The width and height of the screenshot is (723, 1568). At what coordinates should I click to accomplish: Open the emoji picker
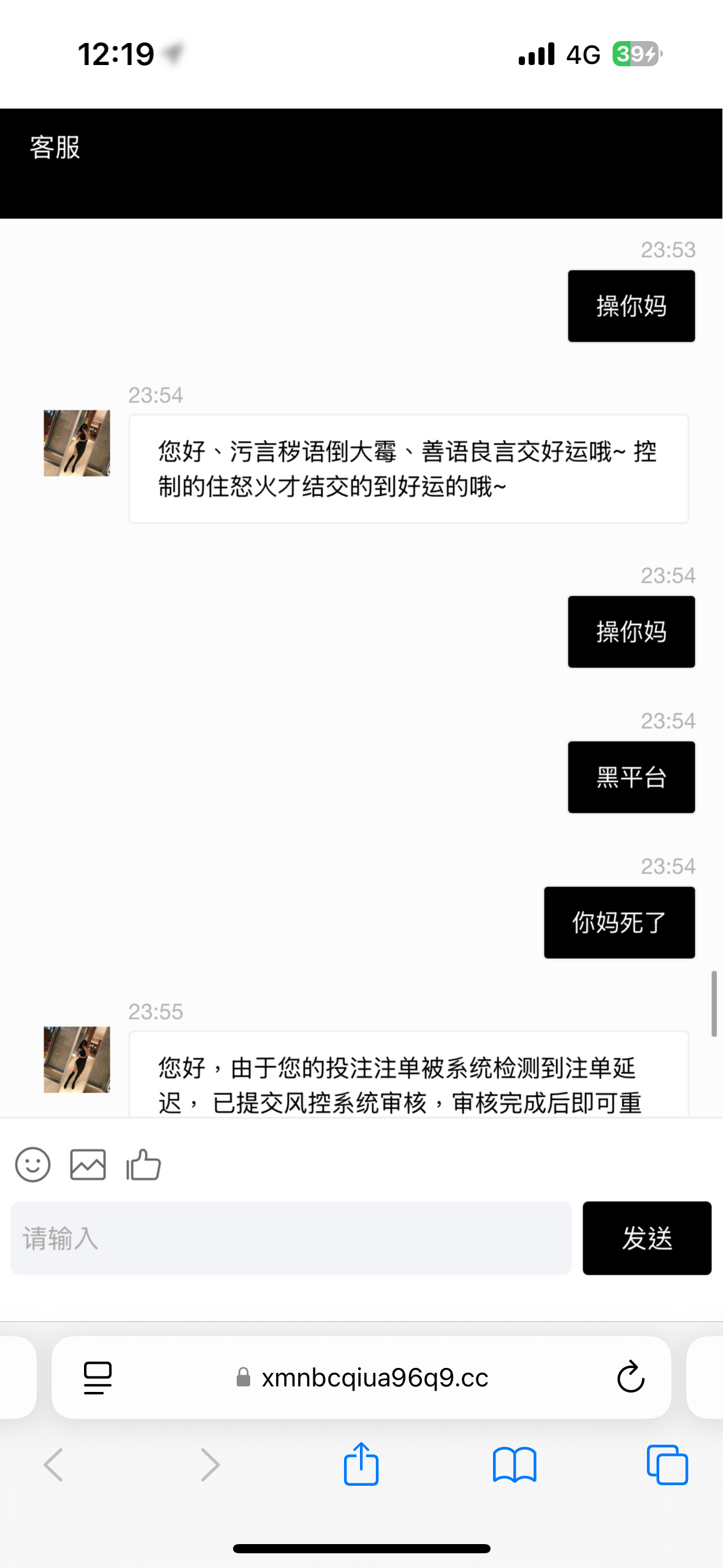pyautogui.click(x=33, y=1164)
